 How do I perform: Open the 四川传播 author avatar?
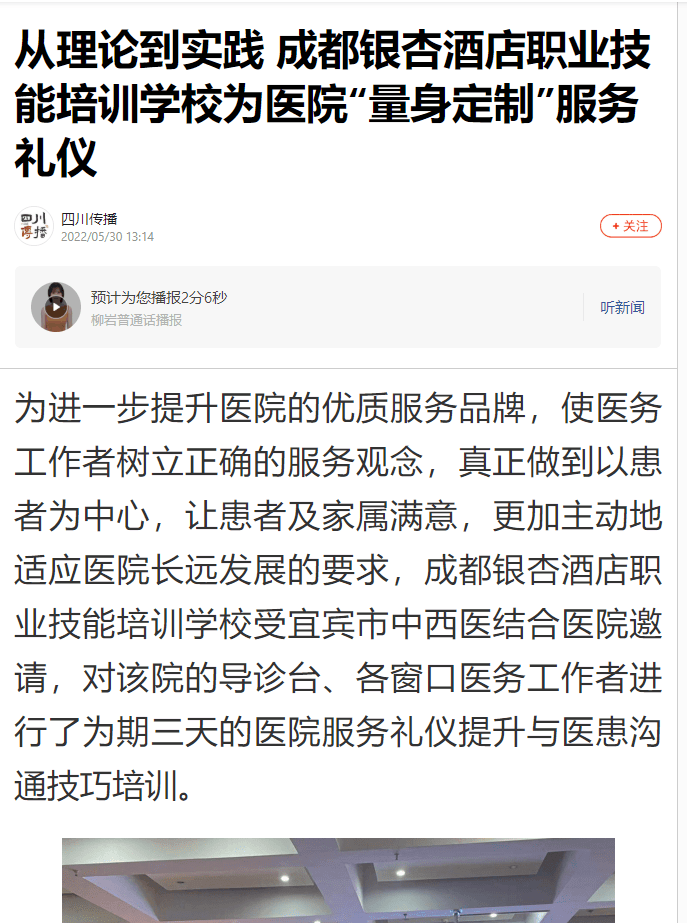[33, 227]
